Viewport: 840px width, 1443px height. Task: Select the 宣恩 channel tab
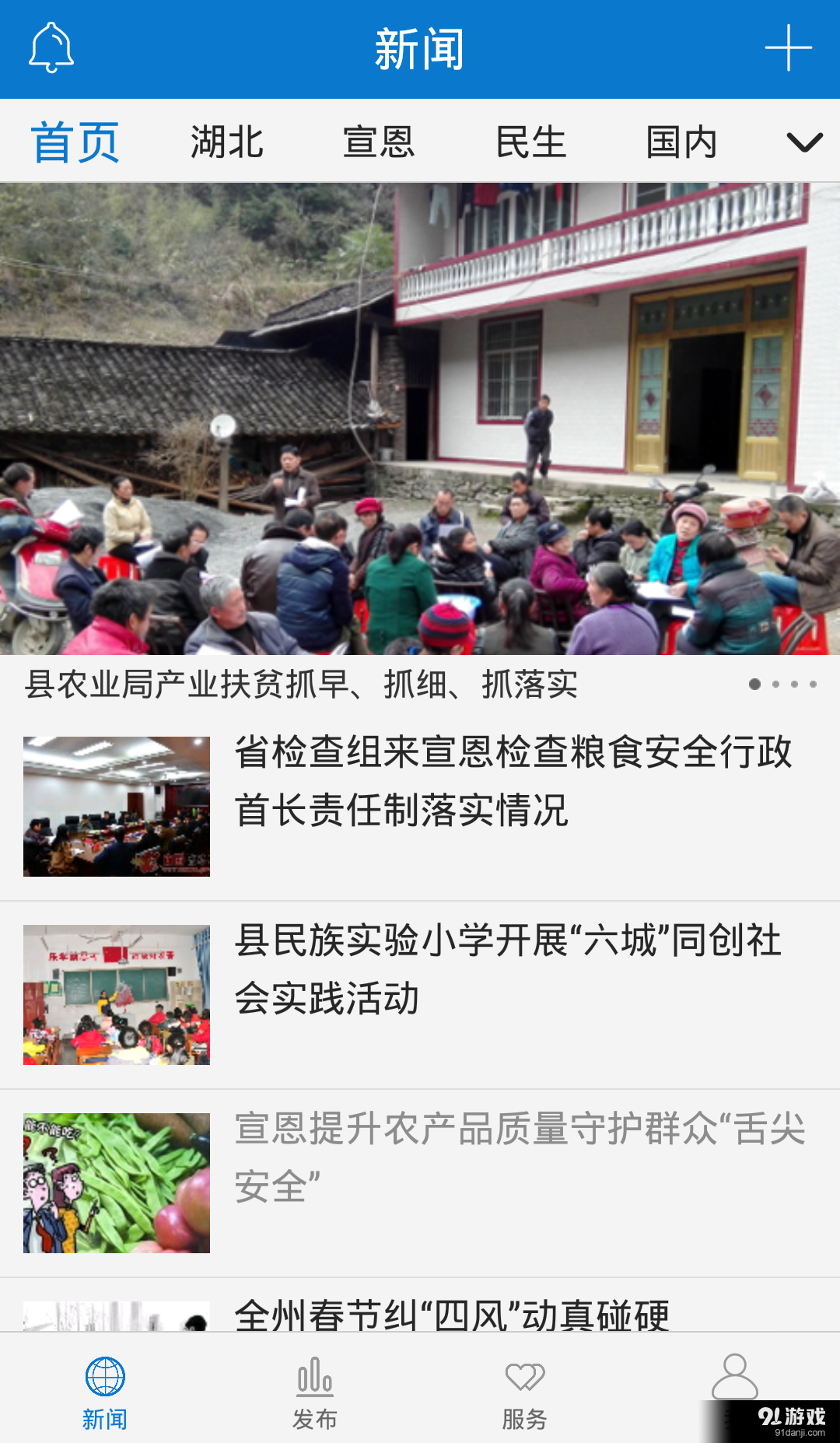380,142
